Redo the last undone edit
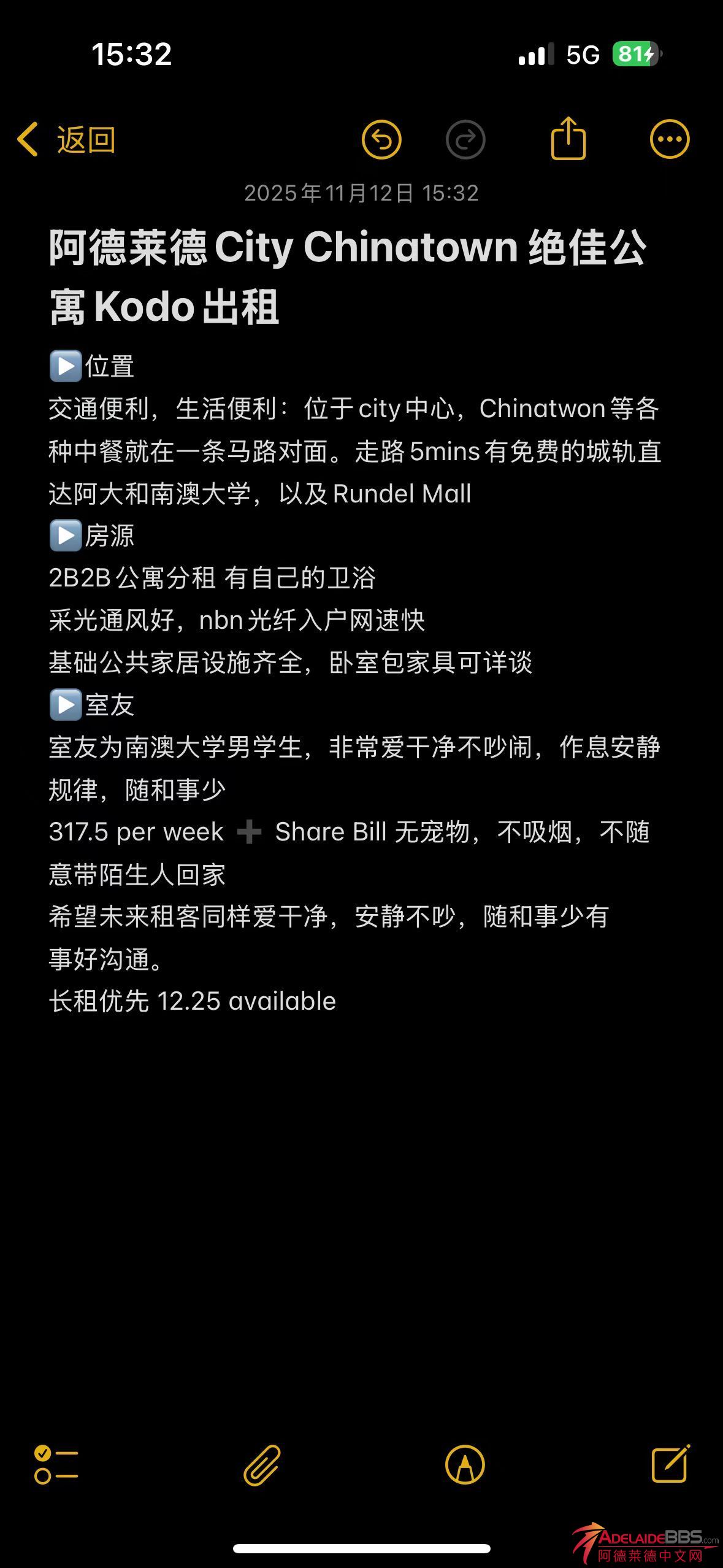The image size is (723, 1568). point(465,139)
